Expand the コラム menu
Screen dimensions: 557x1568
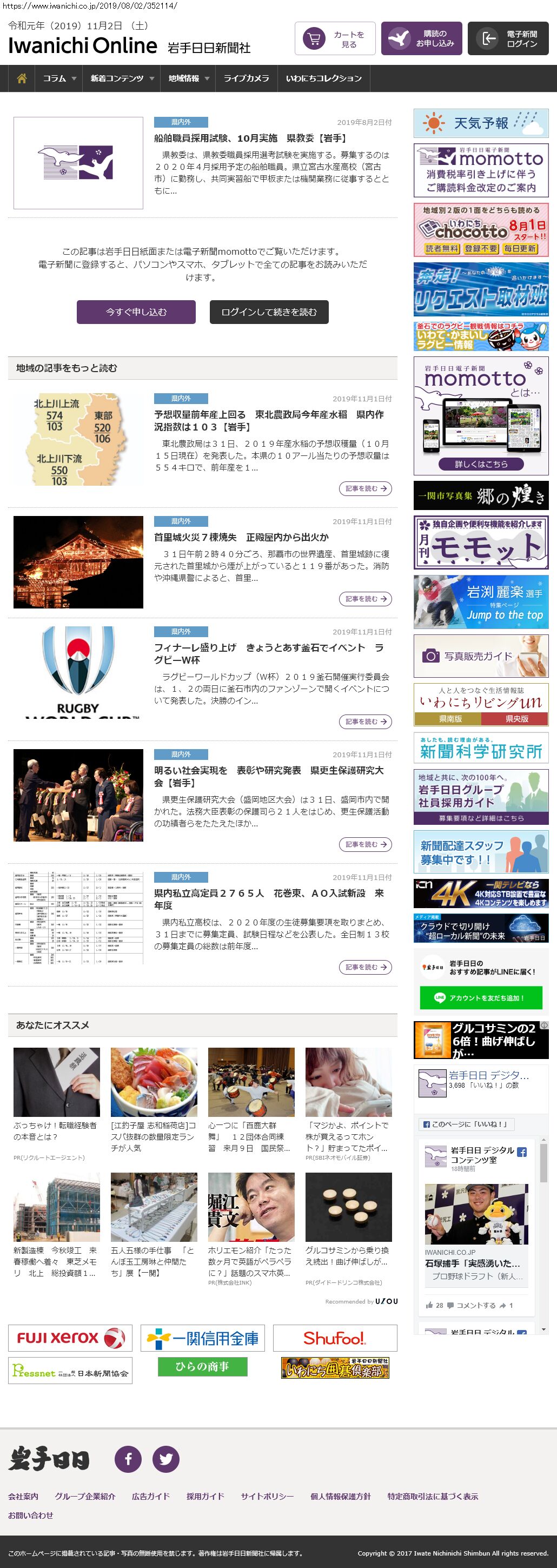tap(59, 78)
